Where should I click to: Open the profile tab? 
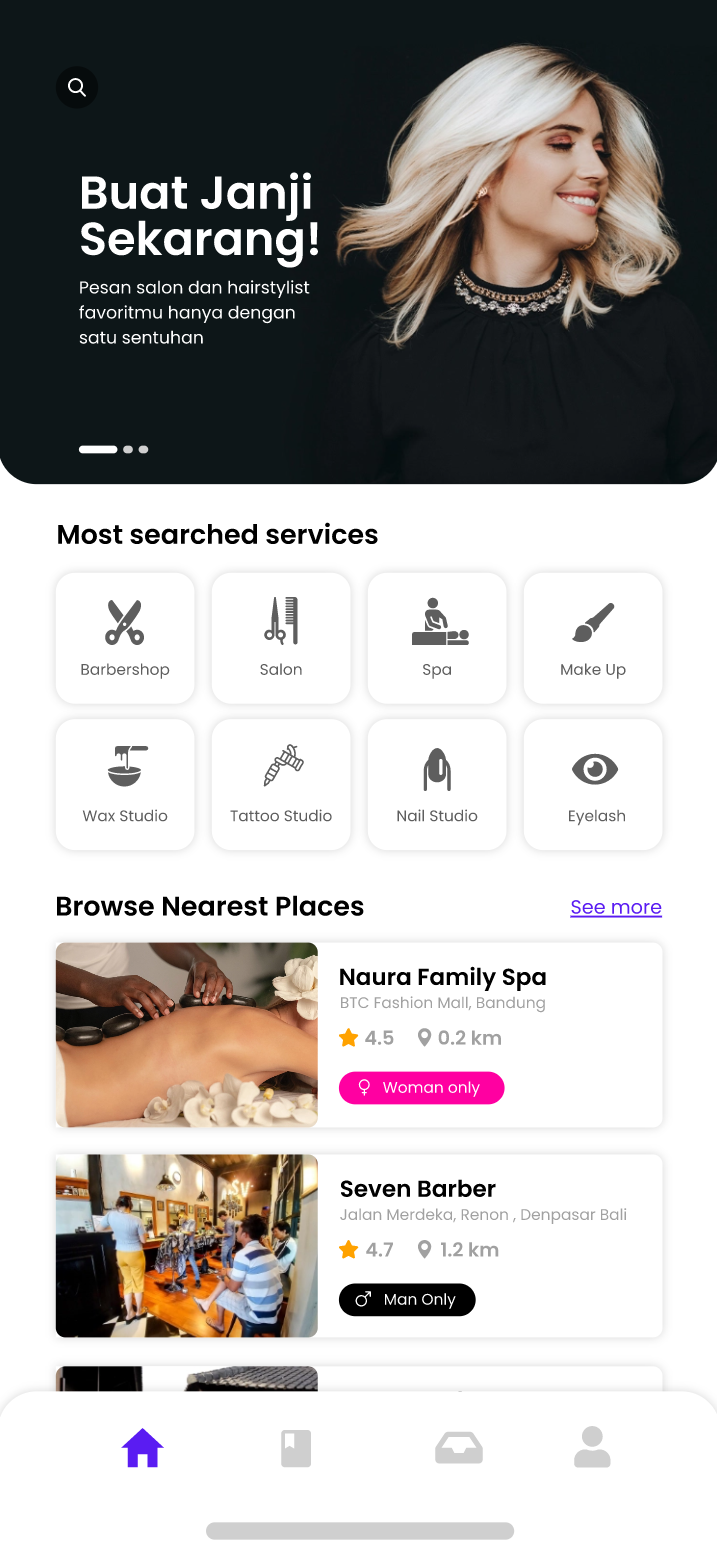pyautogui.click(x=592, y=1448)
